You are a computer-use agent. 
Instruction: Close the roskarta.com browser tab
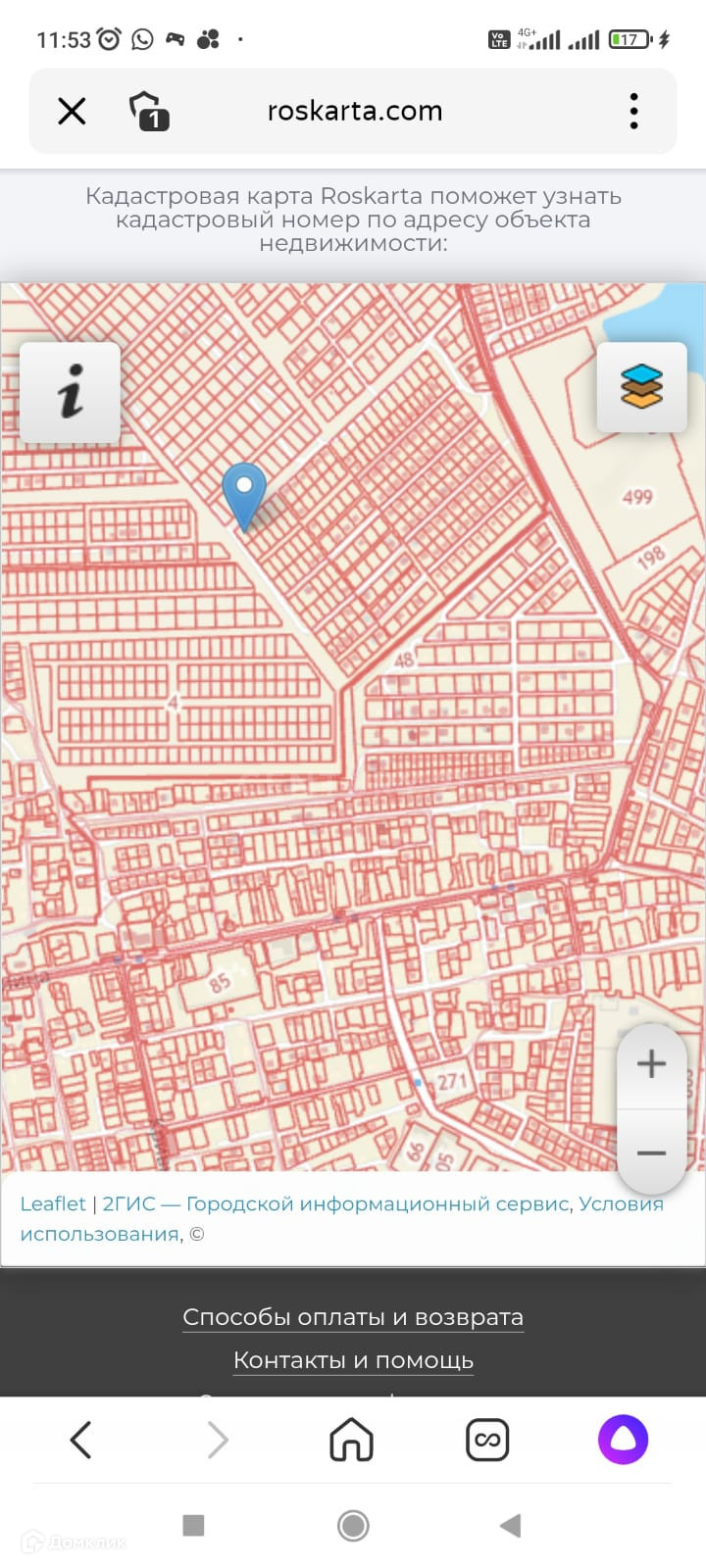pyautogui.click(x=72, y=111)
